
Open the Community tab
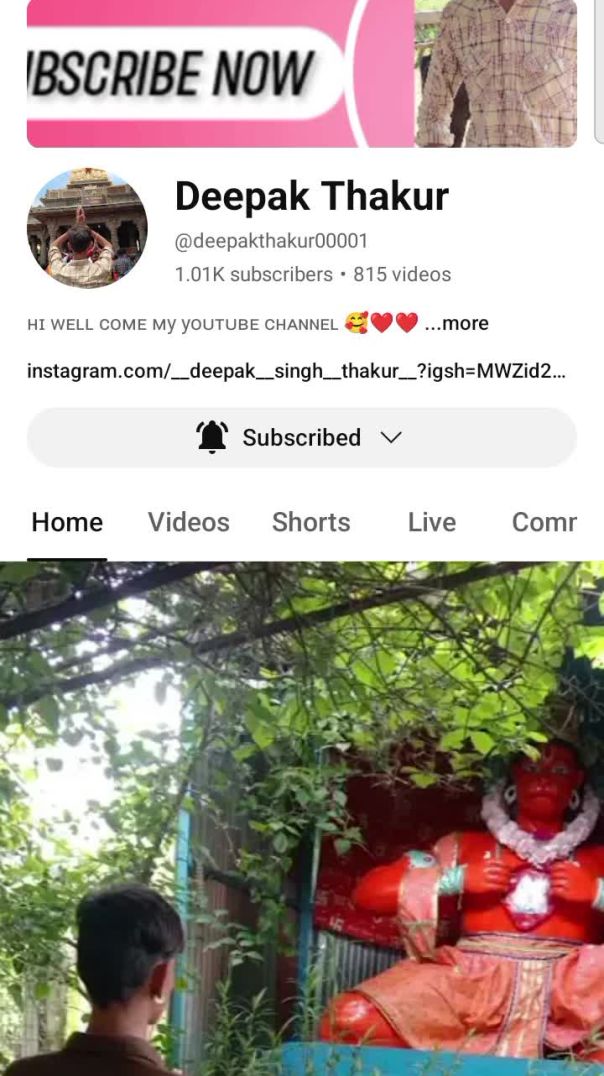pyautogui.click(x=544, y=522)
